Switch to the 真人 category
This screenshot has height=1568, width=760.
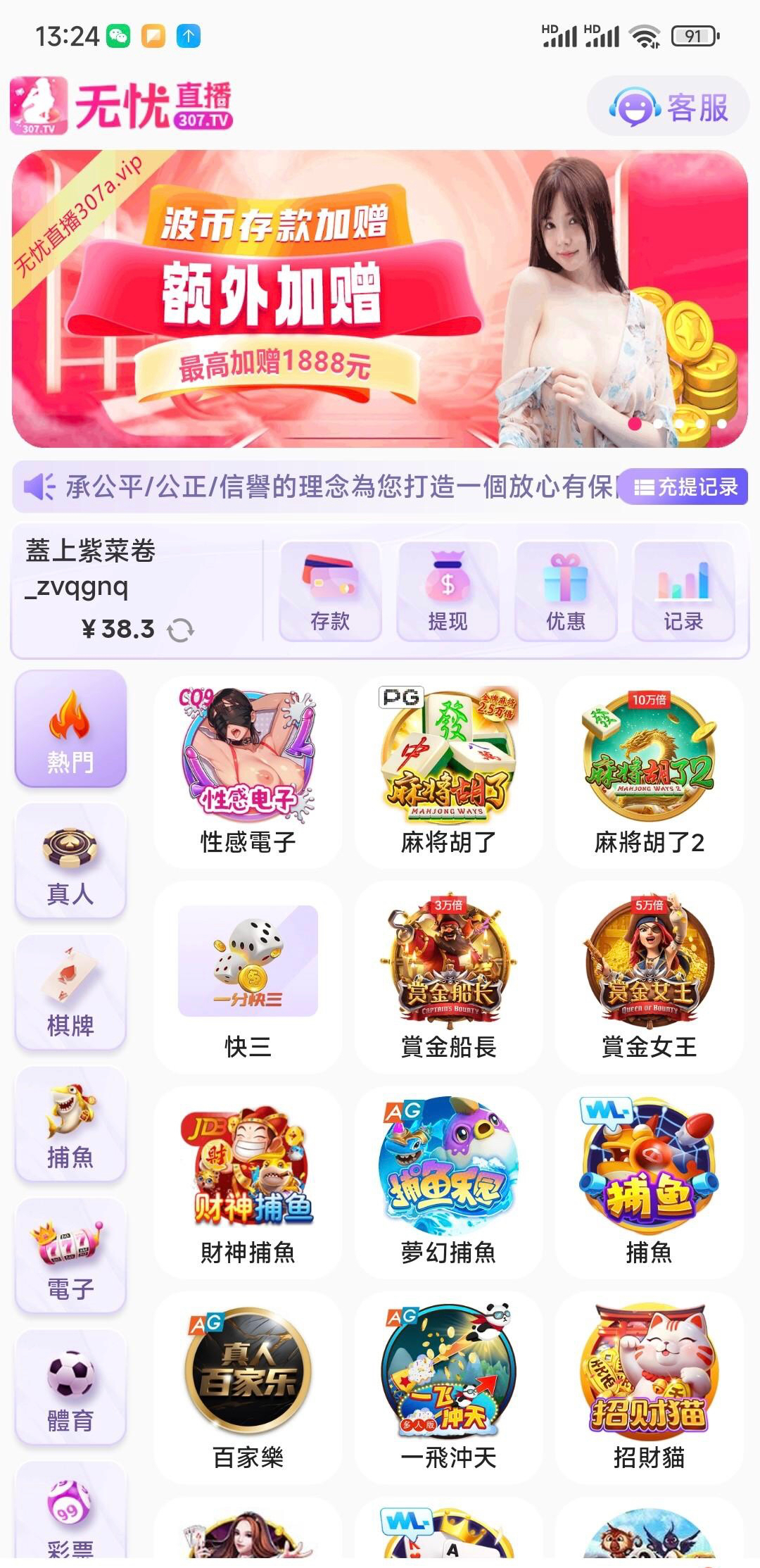click(70, 860)
